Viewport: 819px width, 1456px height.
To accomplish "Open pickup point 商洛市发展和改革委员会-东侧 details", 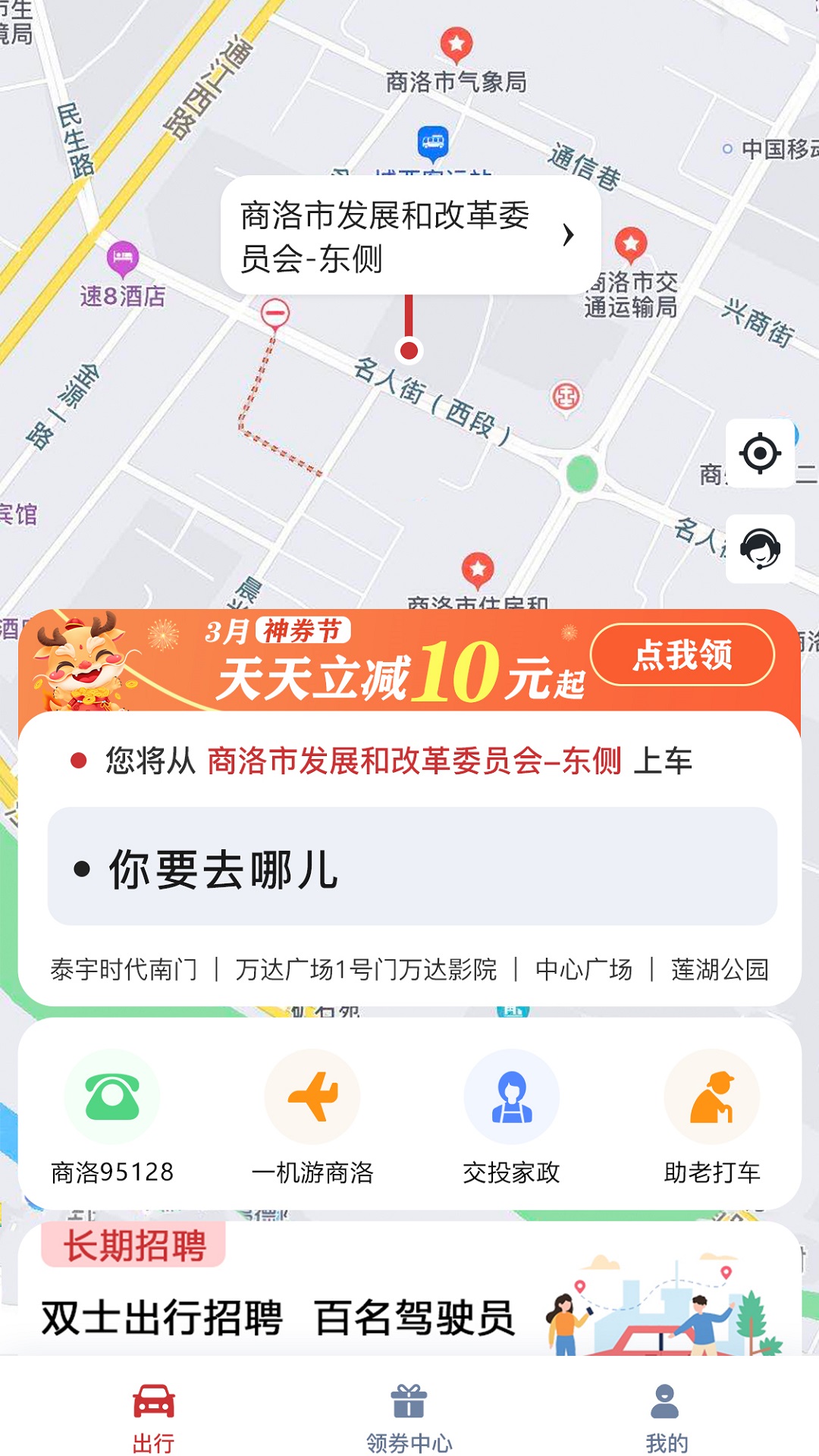I will (x=410, y=236).
